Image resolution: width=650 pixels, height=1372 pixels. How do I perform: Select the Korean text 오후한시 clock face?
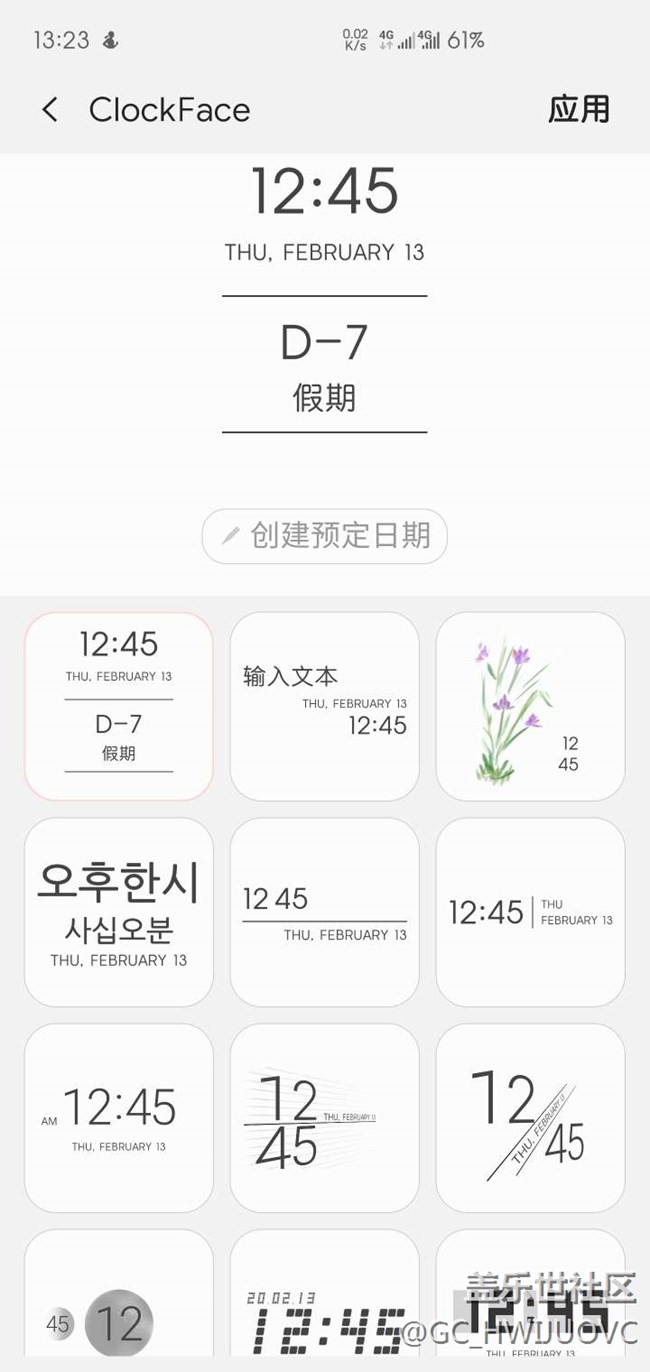coord(119,912)
